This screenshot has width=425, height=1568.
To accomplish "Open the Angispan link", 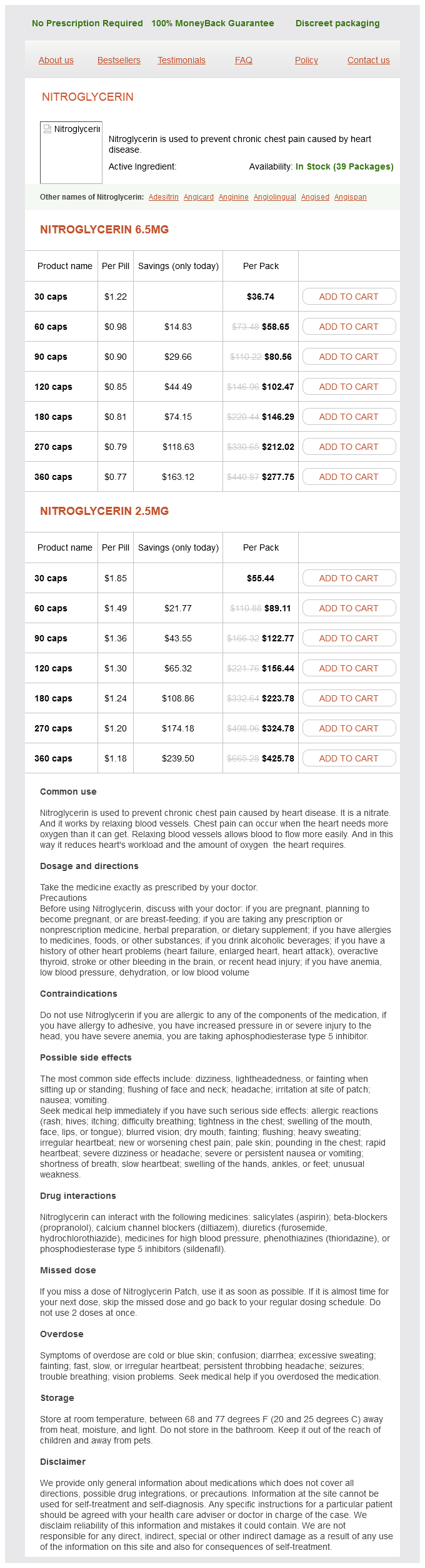I will pyautogui.click(x=350, y=197).
